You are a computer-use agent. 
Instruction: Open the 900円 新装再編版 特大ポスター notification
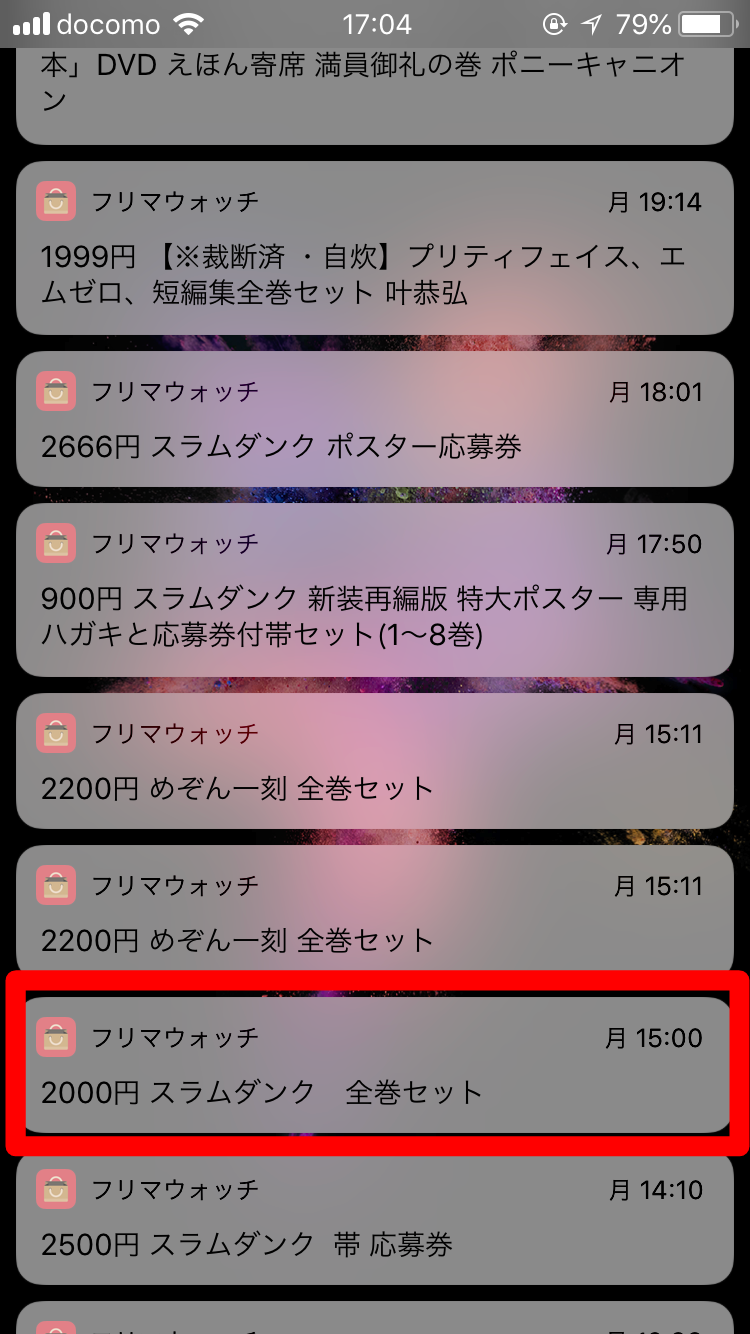point(375,590)
